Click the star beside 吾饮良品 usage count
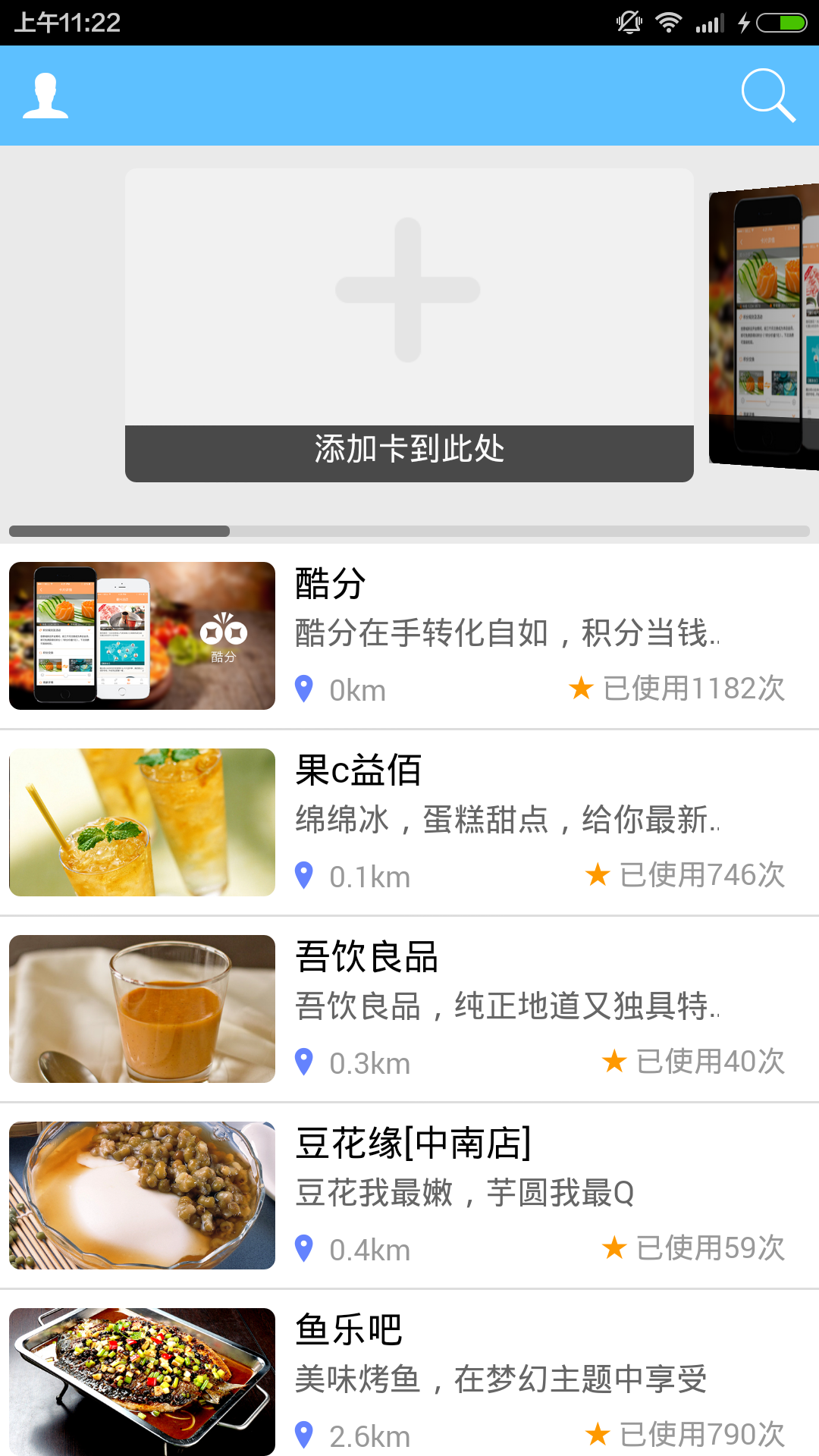Viewport: 819px width, 1456px height. pyautogui.click(x=612, y=1061)
